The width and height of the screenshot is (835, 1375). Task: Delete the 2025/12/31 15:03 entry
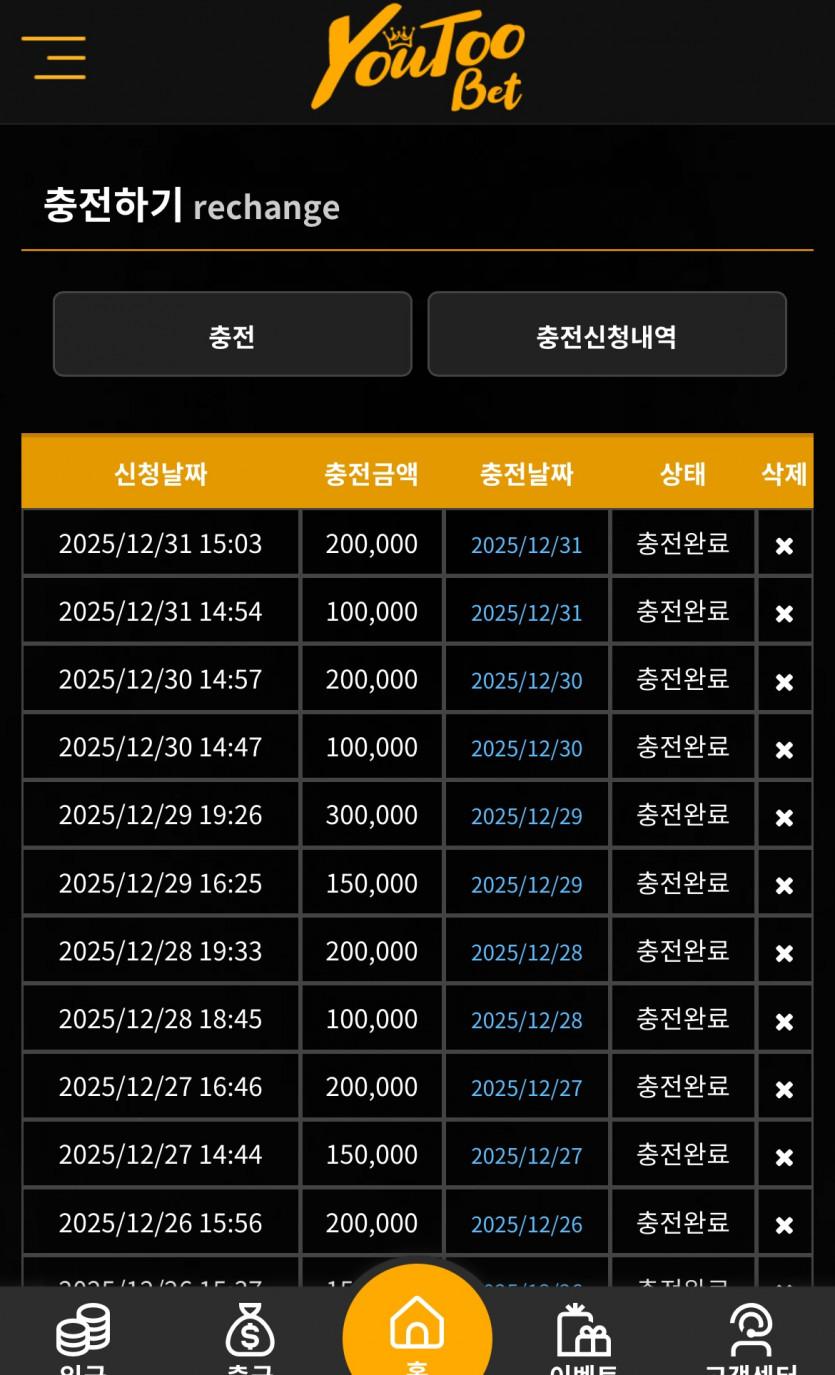[x=785, y=546]
